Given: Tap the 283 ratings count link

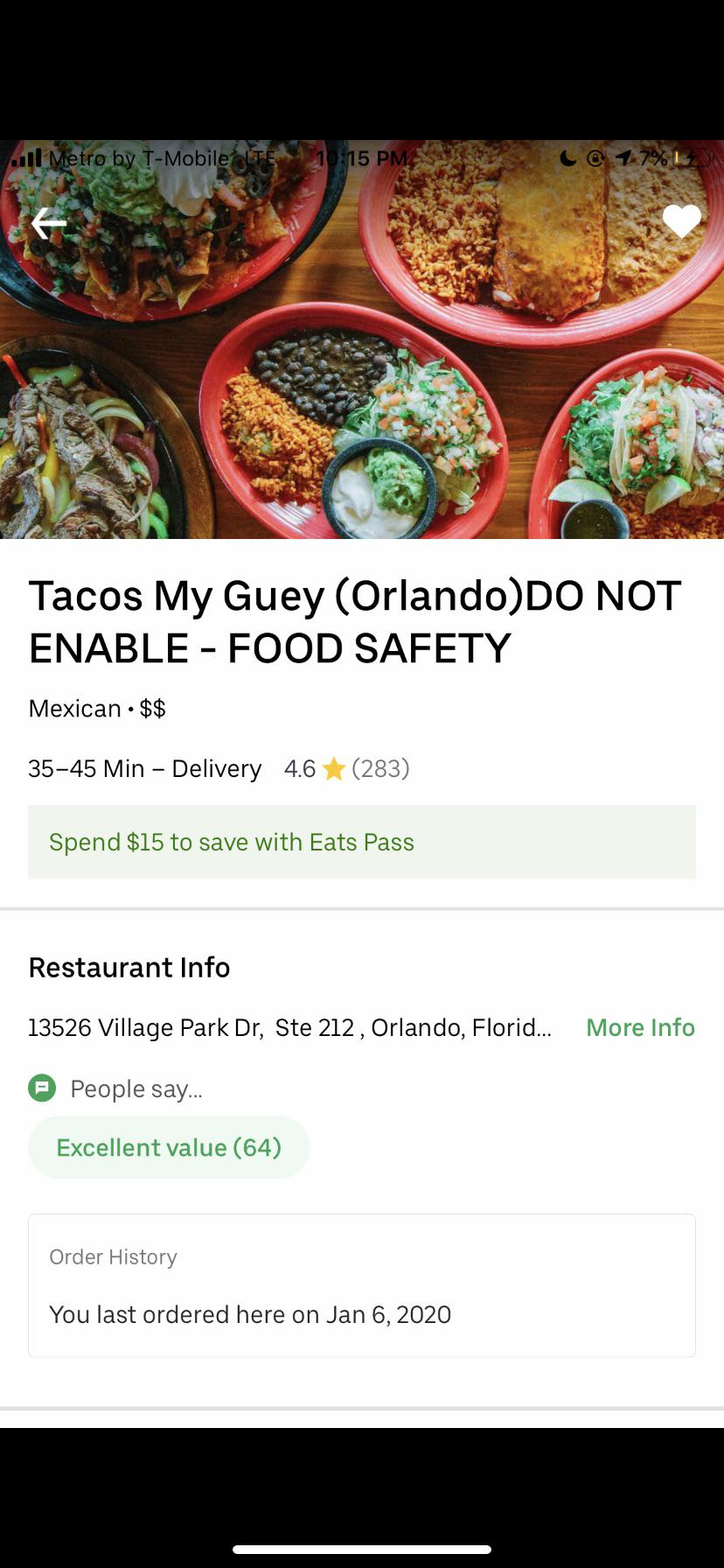Looking at the screenshot, I should [x=382, y=767].
